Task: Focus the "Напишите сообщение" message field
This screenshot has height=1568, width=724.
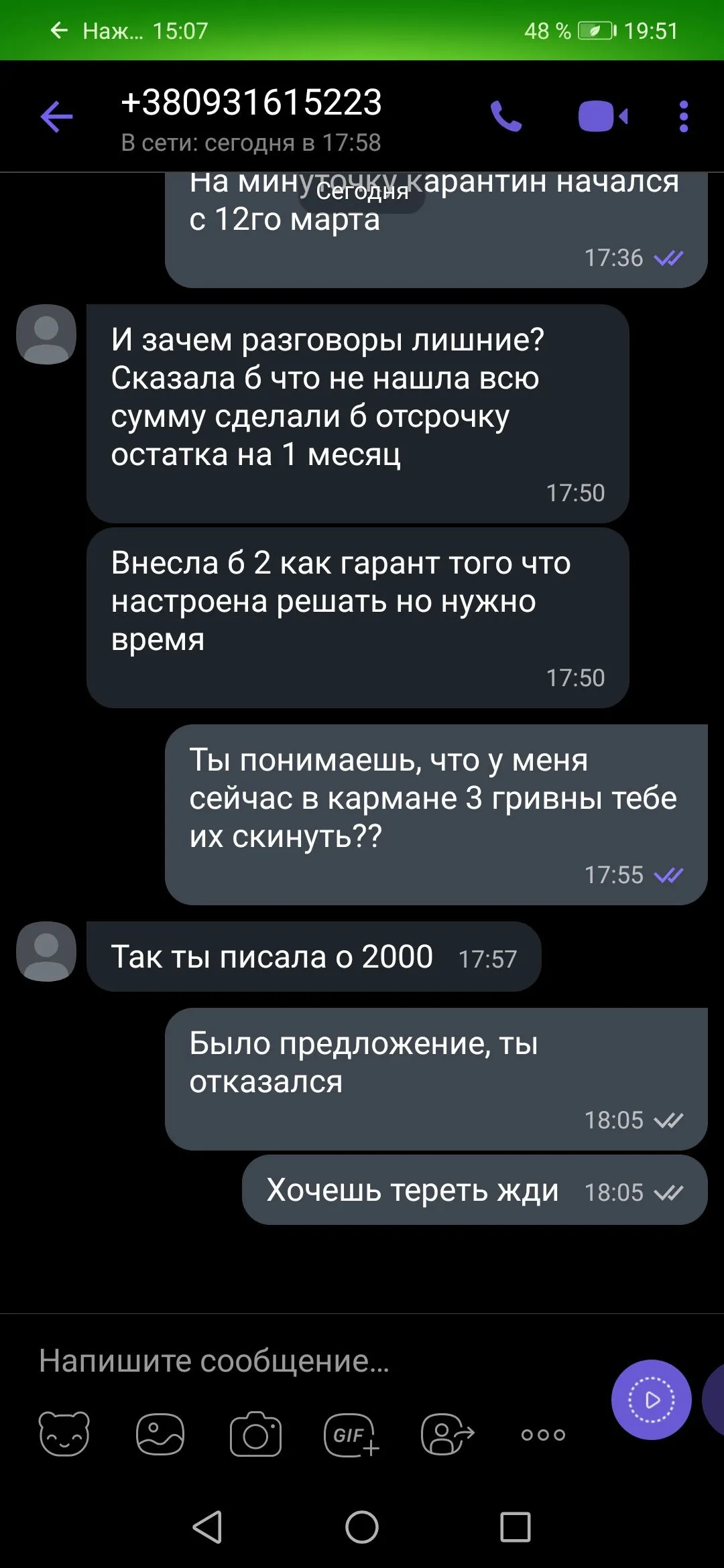Action: [302, 1361]
